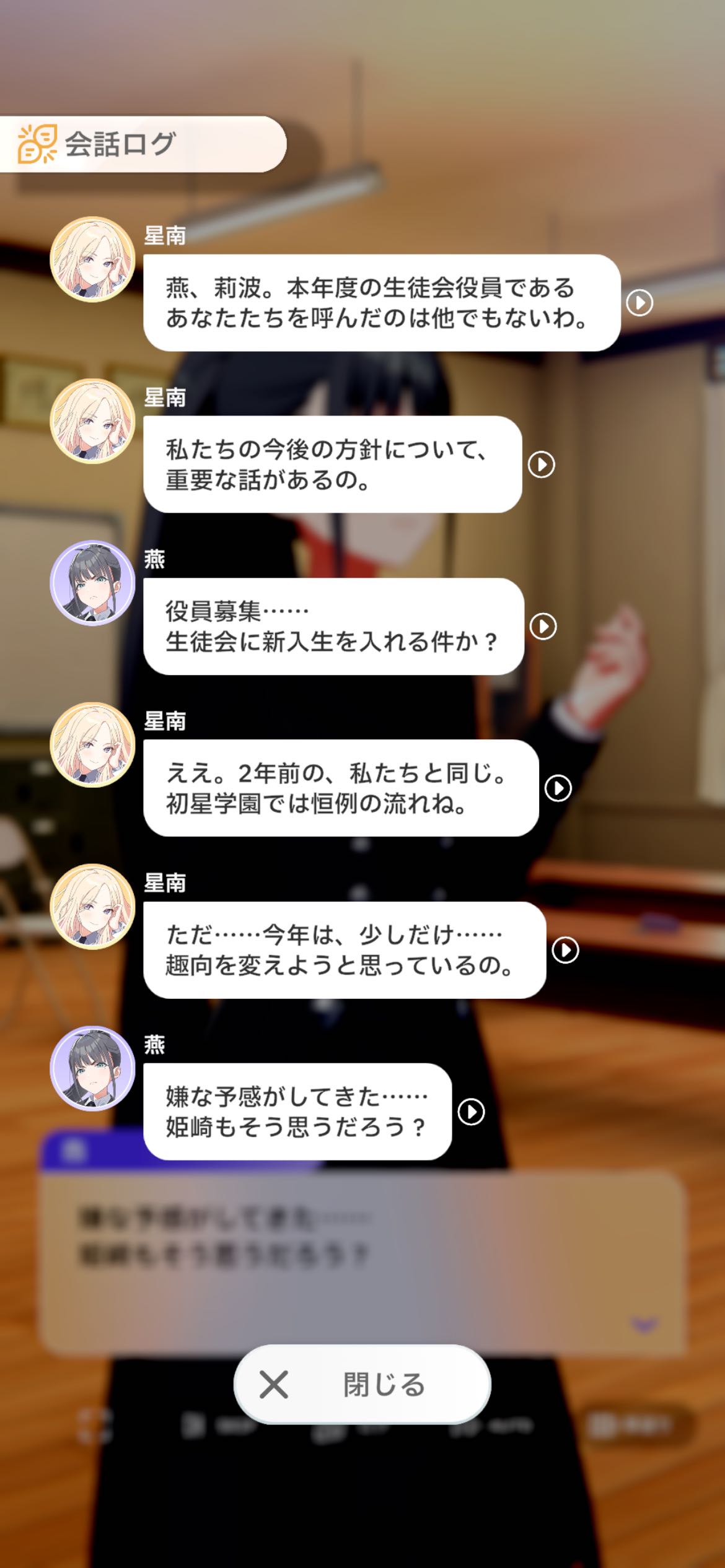Play voice for 役員募集 line
This screenshot has width=725, height=1568.
click(543, 627)
